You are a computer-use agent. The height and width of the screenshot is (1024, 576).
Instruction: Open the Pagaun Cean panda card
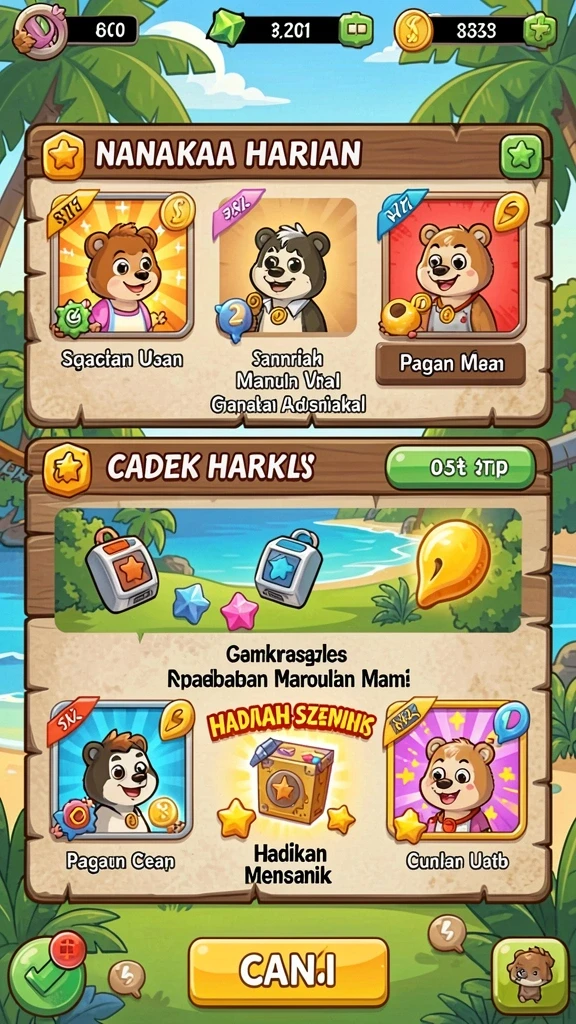(121, 770)
